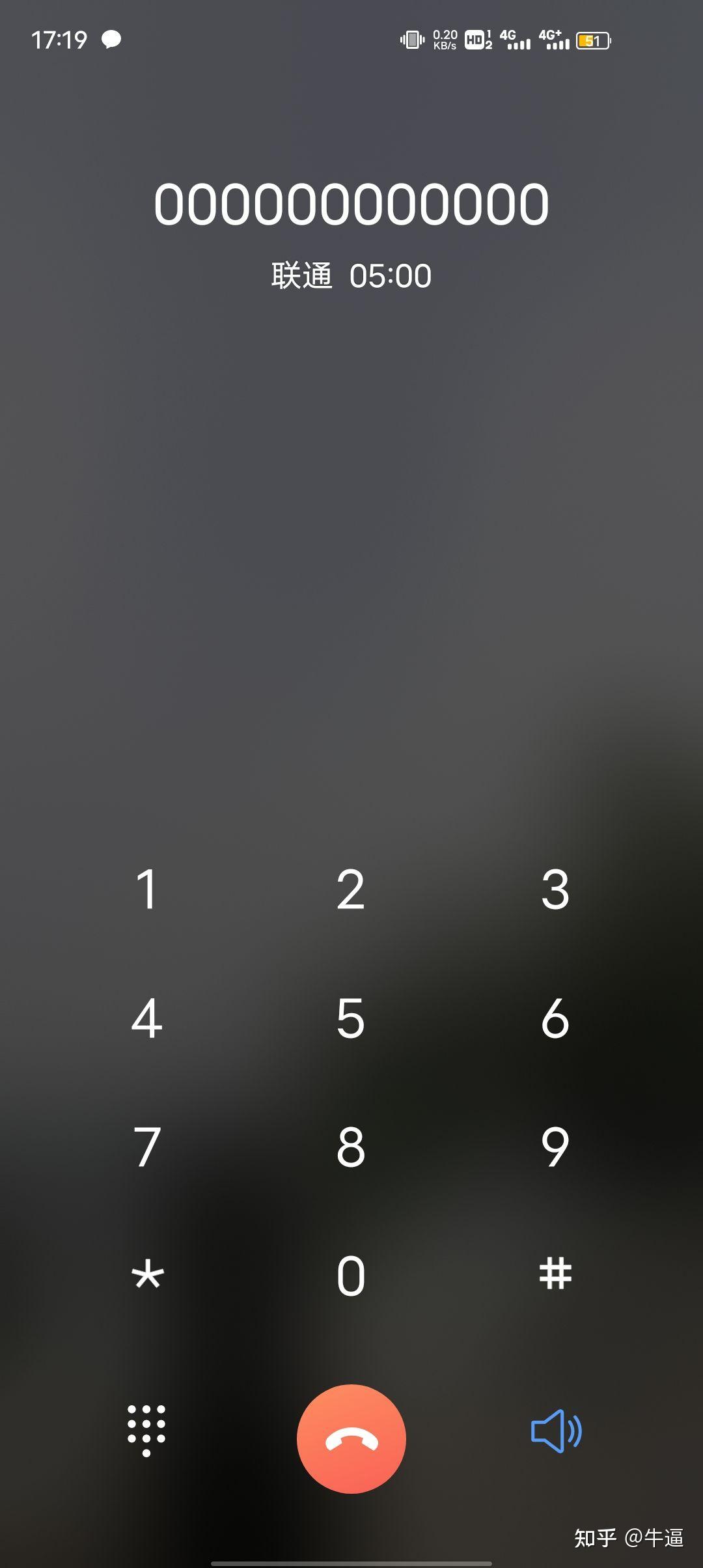Toggle the speakerphone
Image resolution: width=703 pixels, height=1568 pixels.
point(556,1431)
